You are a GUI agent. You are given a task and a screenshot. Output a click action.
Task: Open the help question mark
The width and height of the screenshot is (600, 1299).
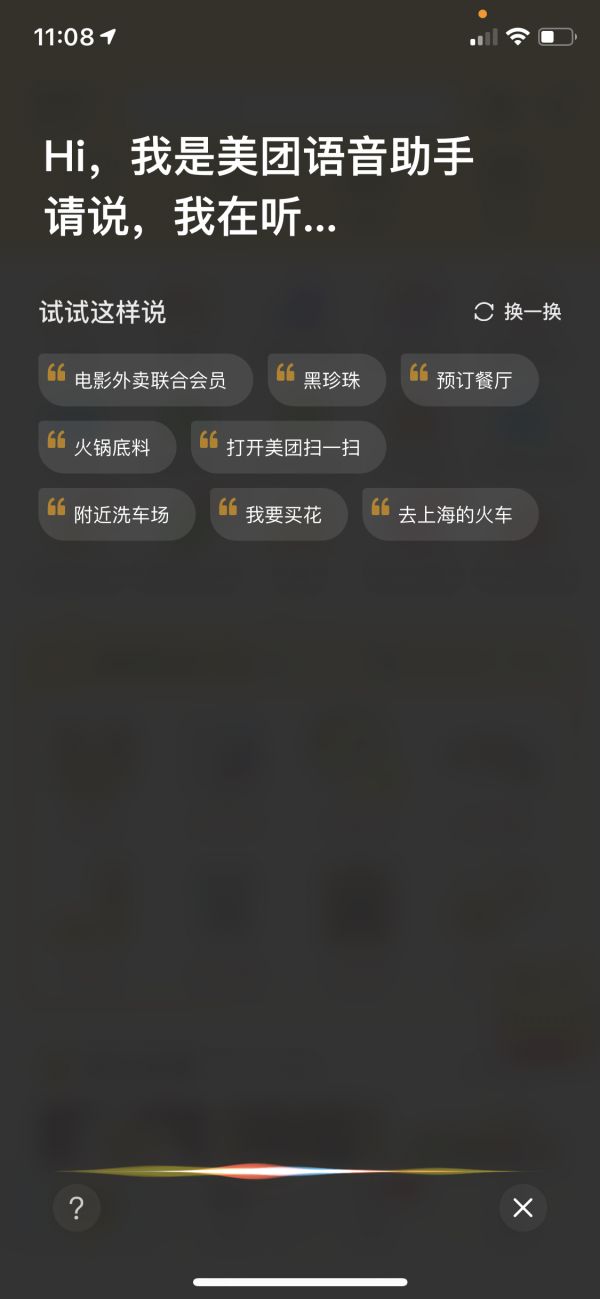point(76,1208)
